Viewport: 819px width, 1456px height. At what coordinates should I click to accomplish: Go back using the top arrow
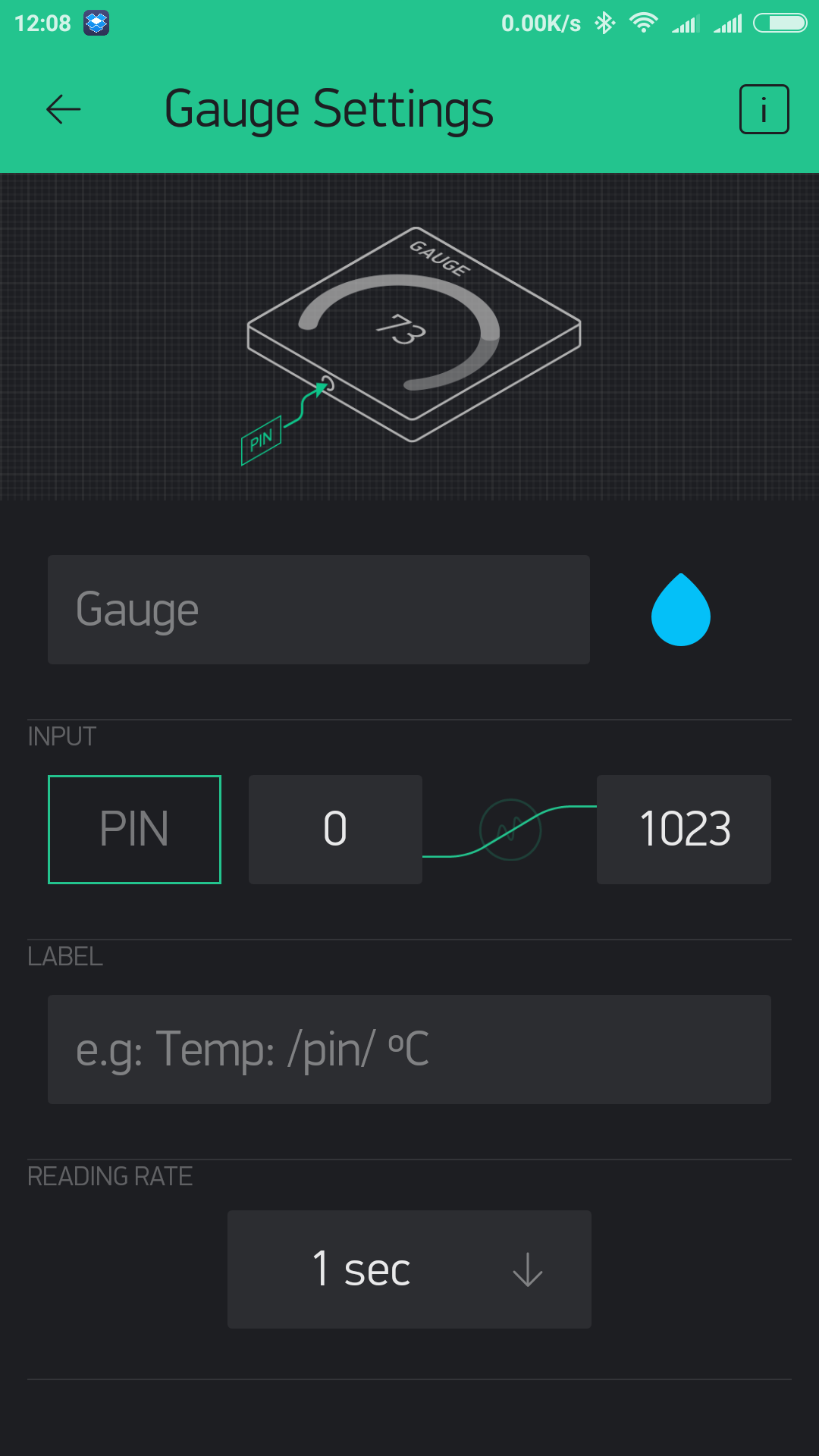tap(64, 109)
